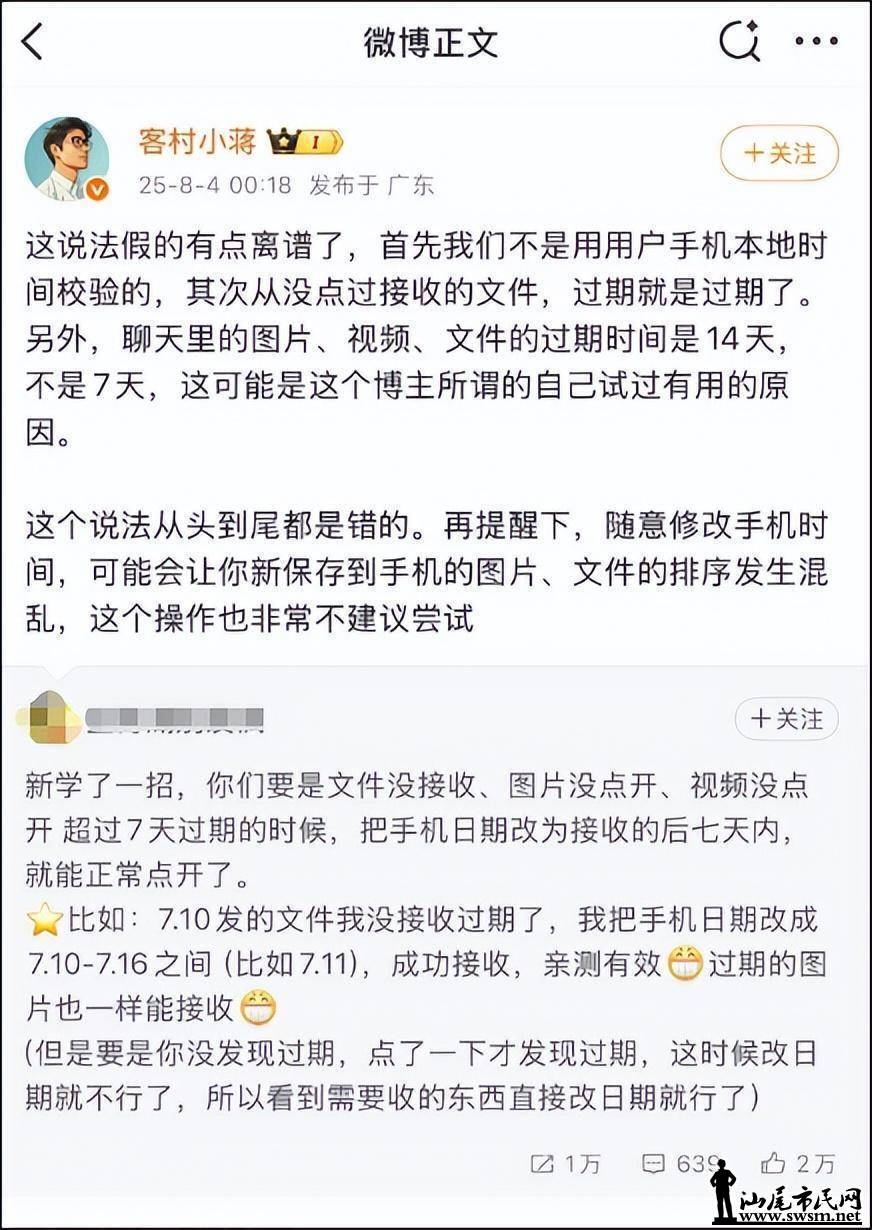872x1230 pixels.
Task: Tap the username 客村小蒋
Action: [197, 142]
